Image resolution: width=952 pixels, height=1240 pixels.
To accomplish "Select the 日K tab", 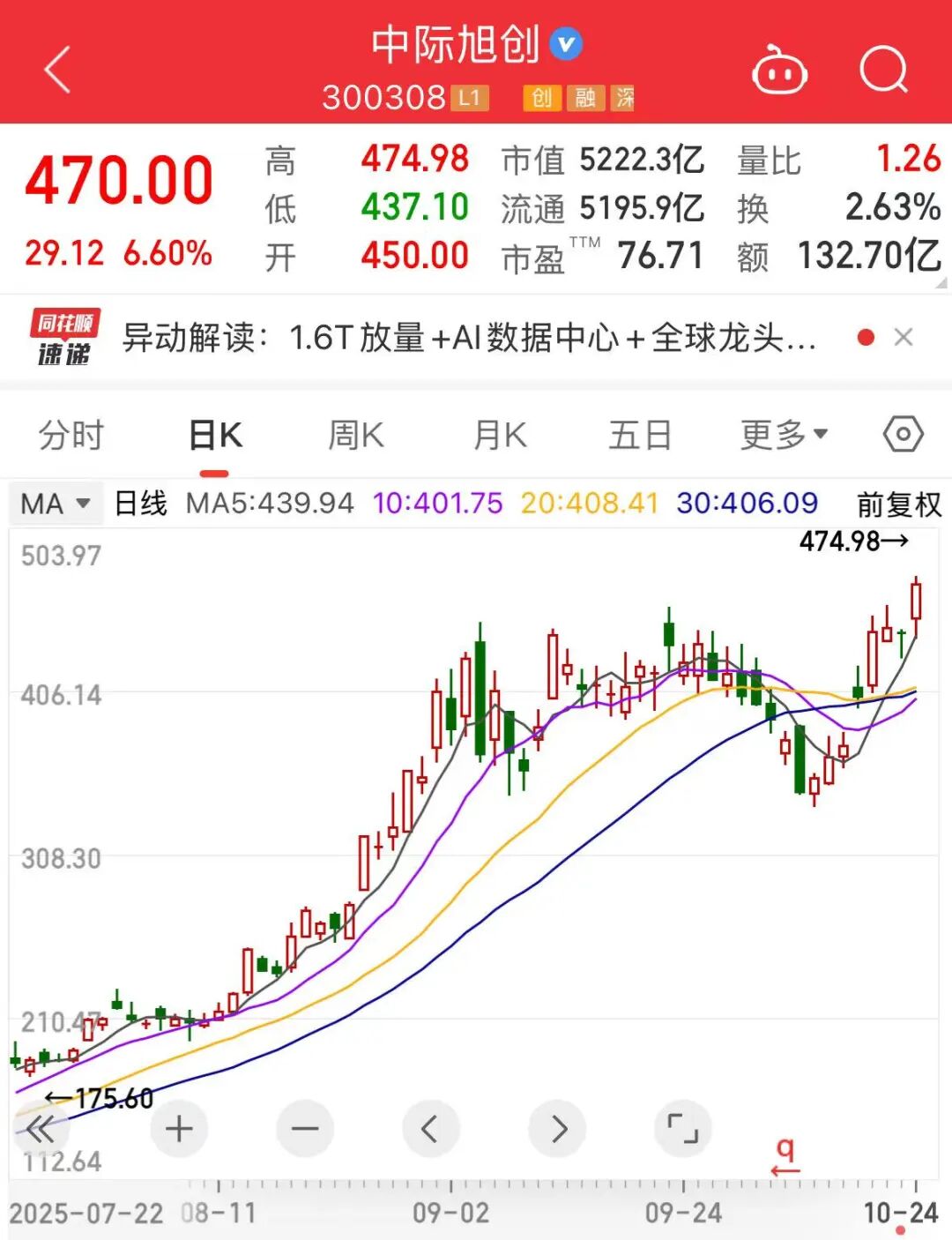I will [215, 435].
